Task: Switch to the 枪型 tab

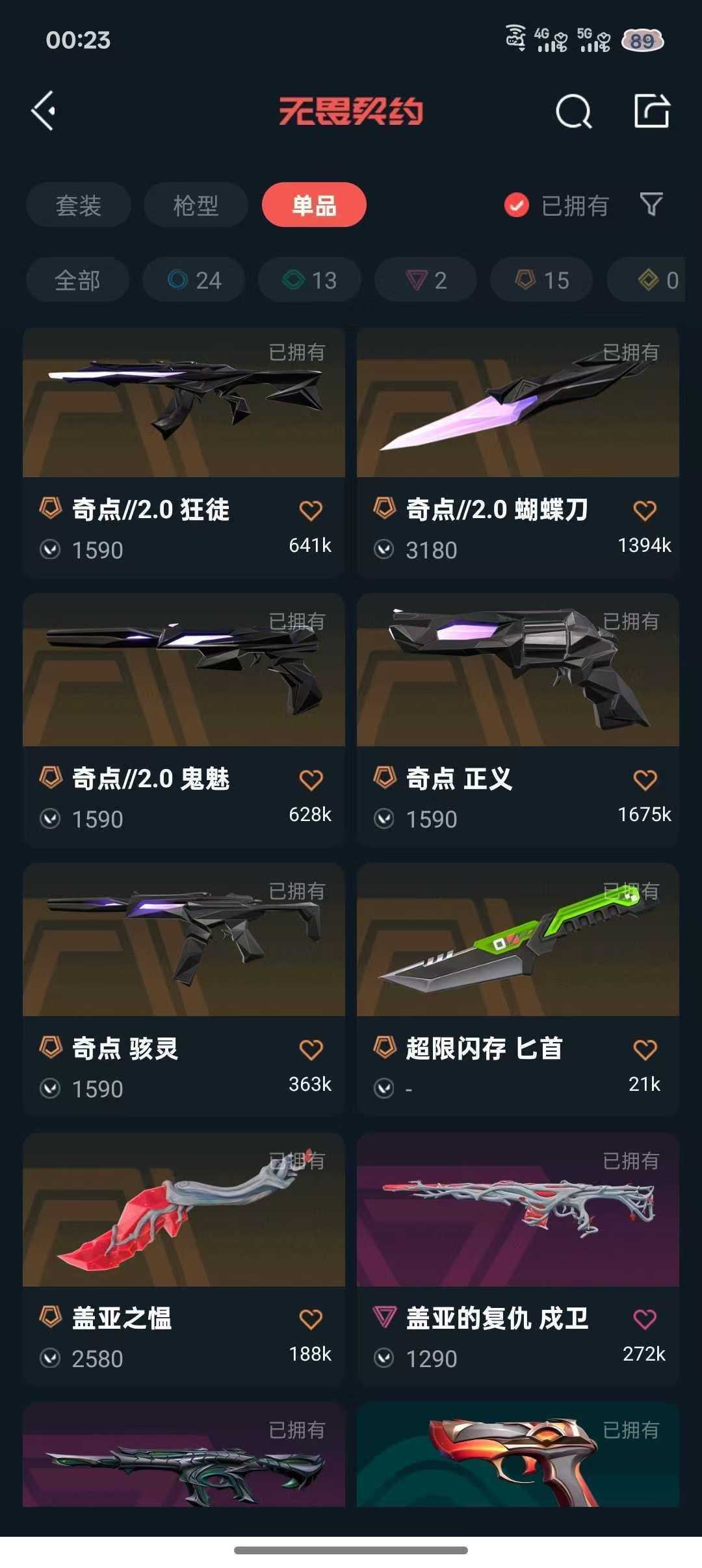Action: 195,205
